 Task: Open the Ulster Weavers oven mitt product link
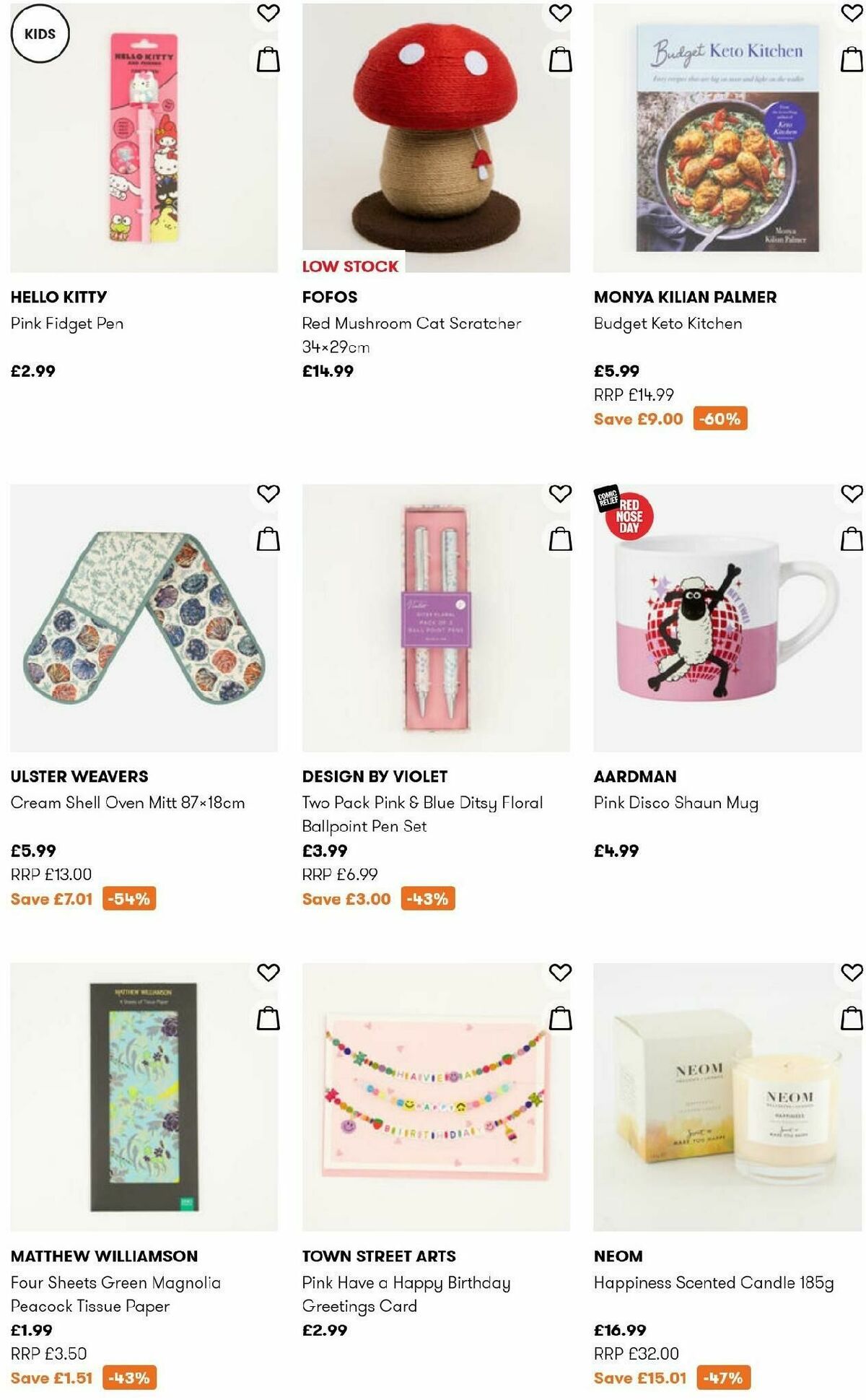(x=129, y=801)
